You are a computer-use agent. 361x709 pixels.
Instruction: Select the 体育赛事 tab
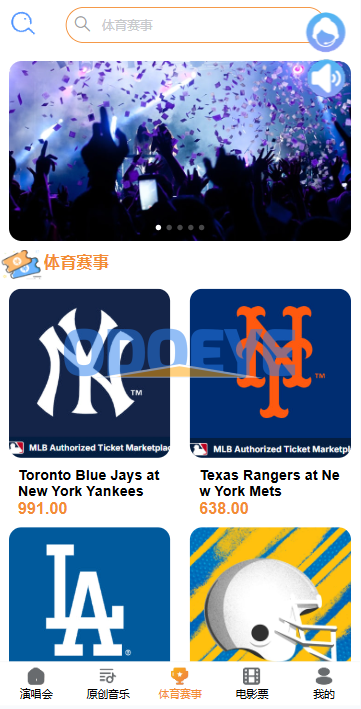pos(180,685)
